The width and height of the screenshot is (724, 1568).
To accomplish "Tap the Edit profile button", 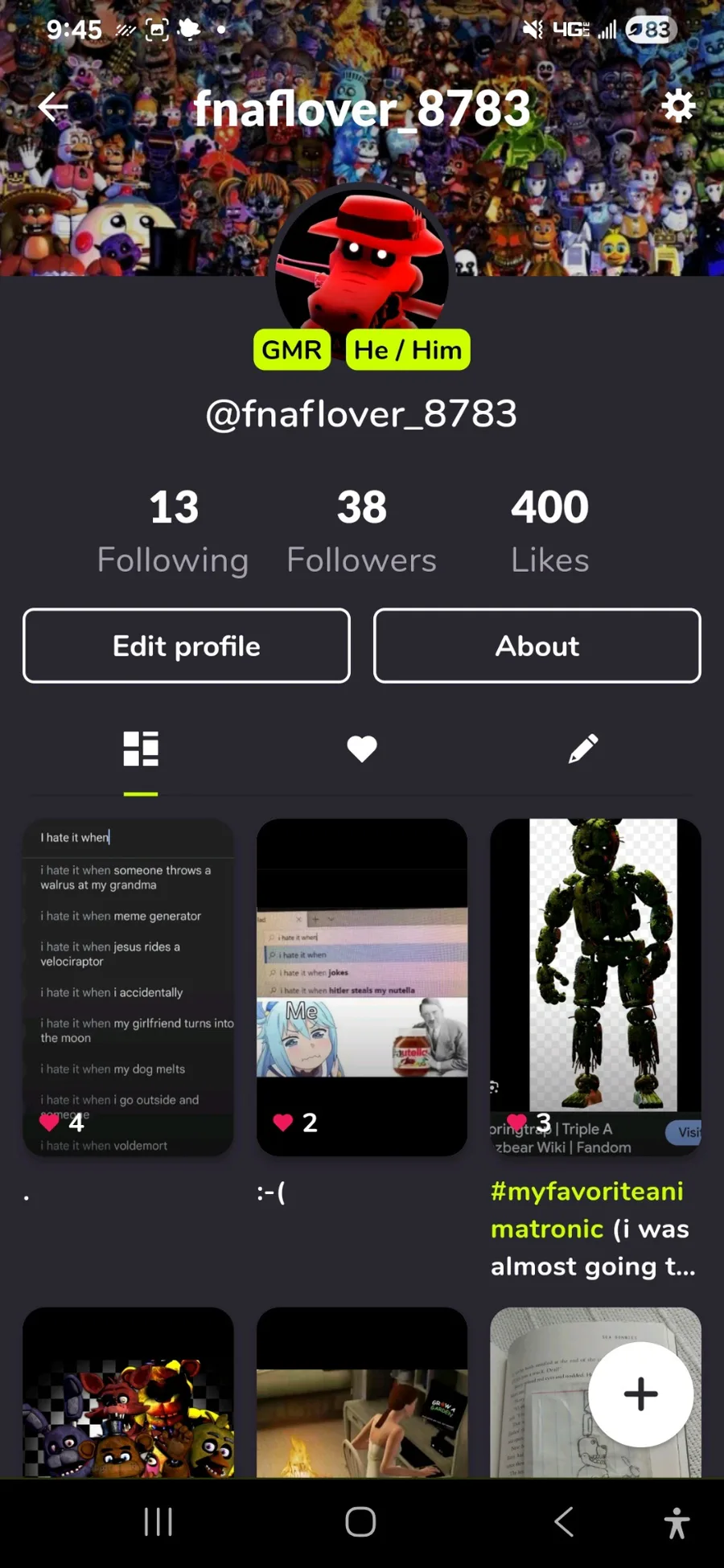I will [187, 646].
